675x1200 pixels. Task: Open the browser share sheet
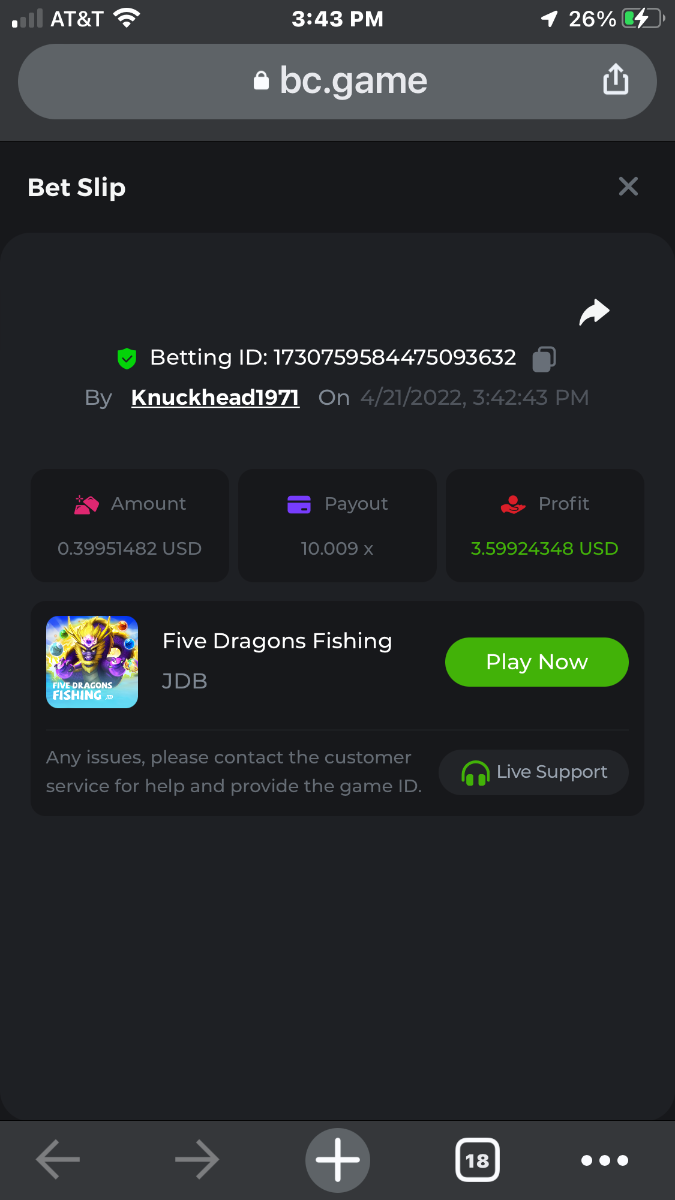pos(616,80)
